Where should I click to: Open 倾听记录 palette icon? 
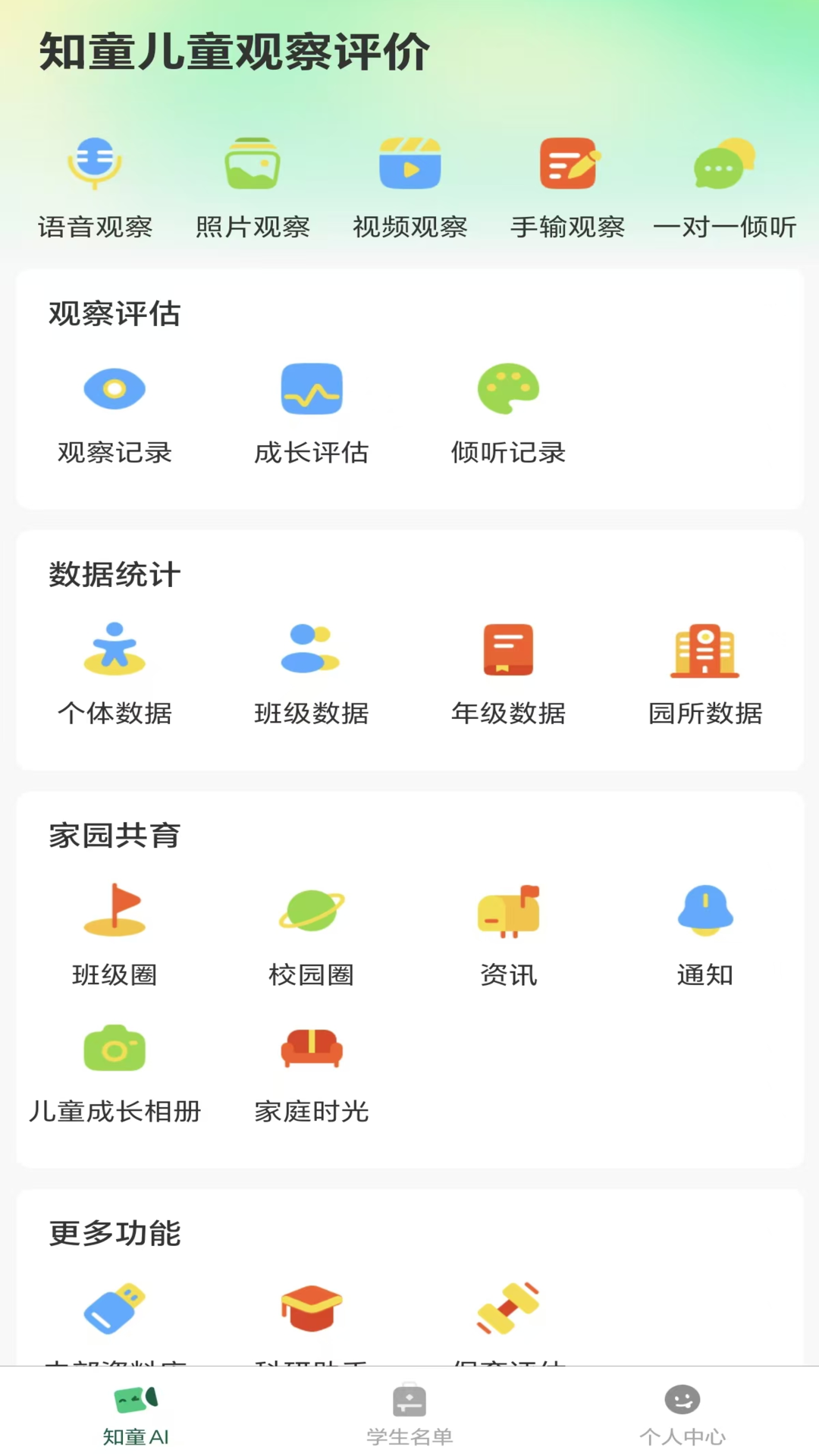click(x=509, y=388)
